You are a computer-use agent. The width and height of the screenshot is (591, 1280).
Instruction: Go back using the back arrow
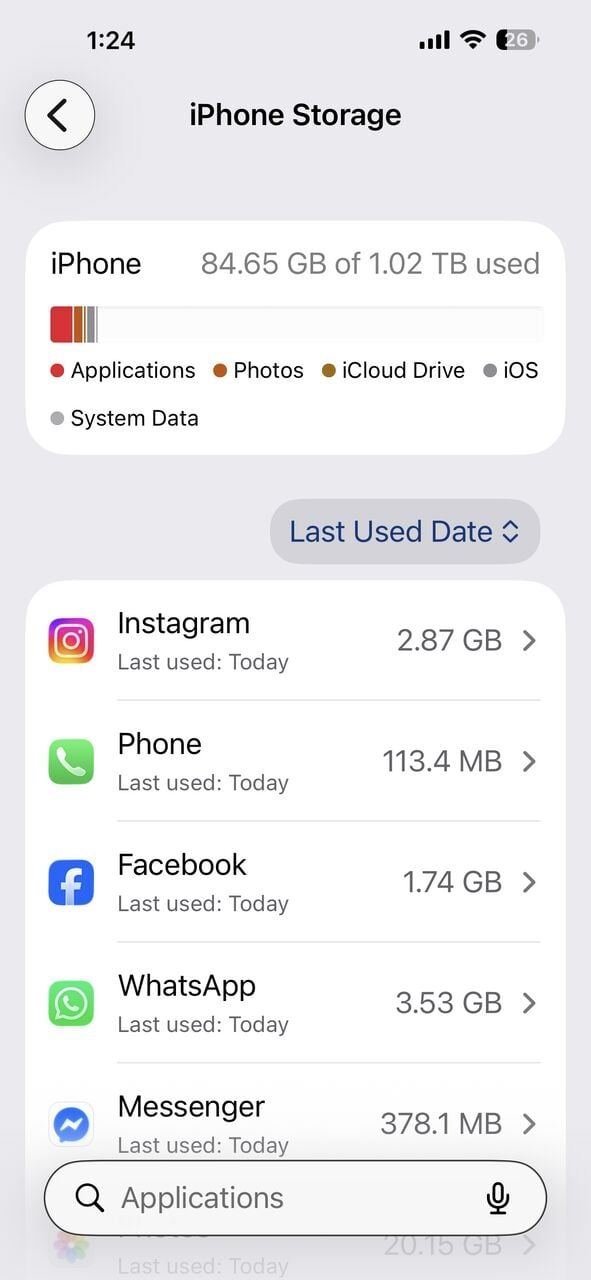click(60, 115)
